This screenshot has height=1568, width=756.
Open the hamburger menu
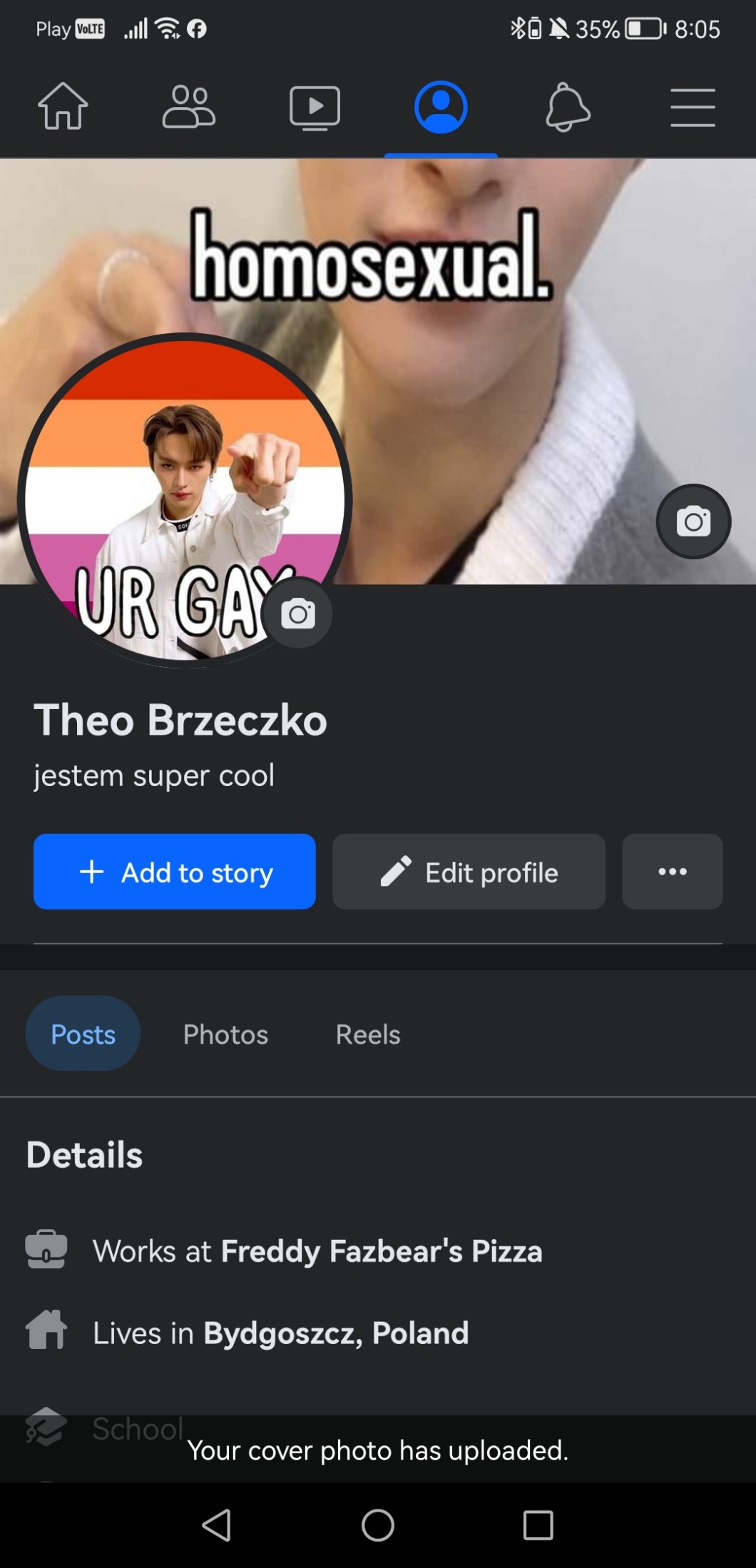pyautogui.click(x=693, y=107)
